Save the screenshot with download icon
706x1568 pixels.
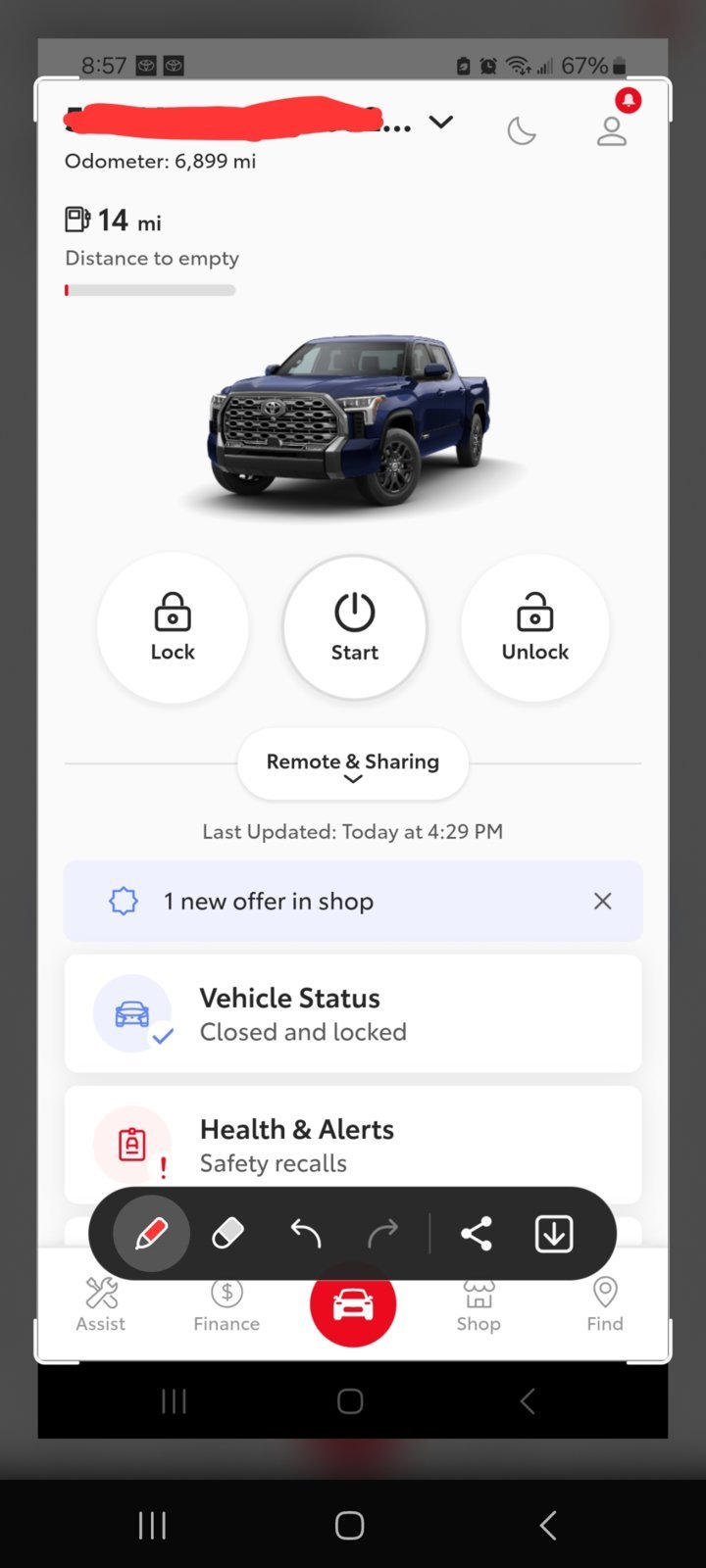pos(554,1234)
